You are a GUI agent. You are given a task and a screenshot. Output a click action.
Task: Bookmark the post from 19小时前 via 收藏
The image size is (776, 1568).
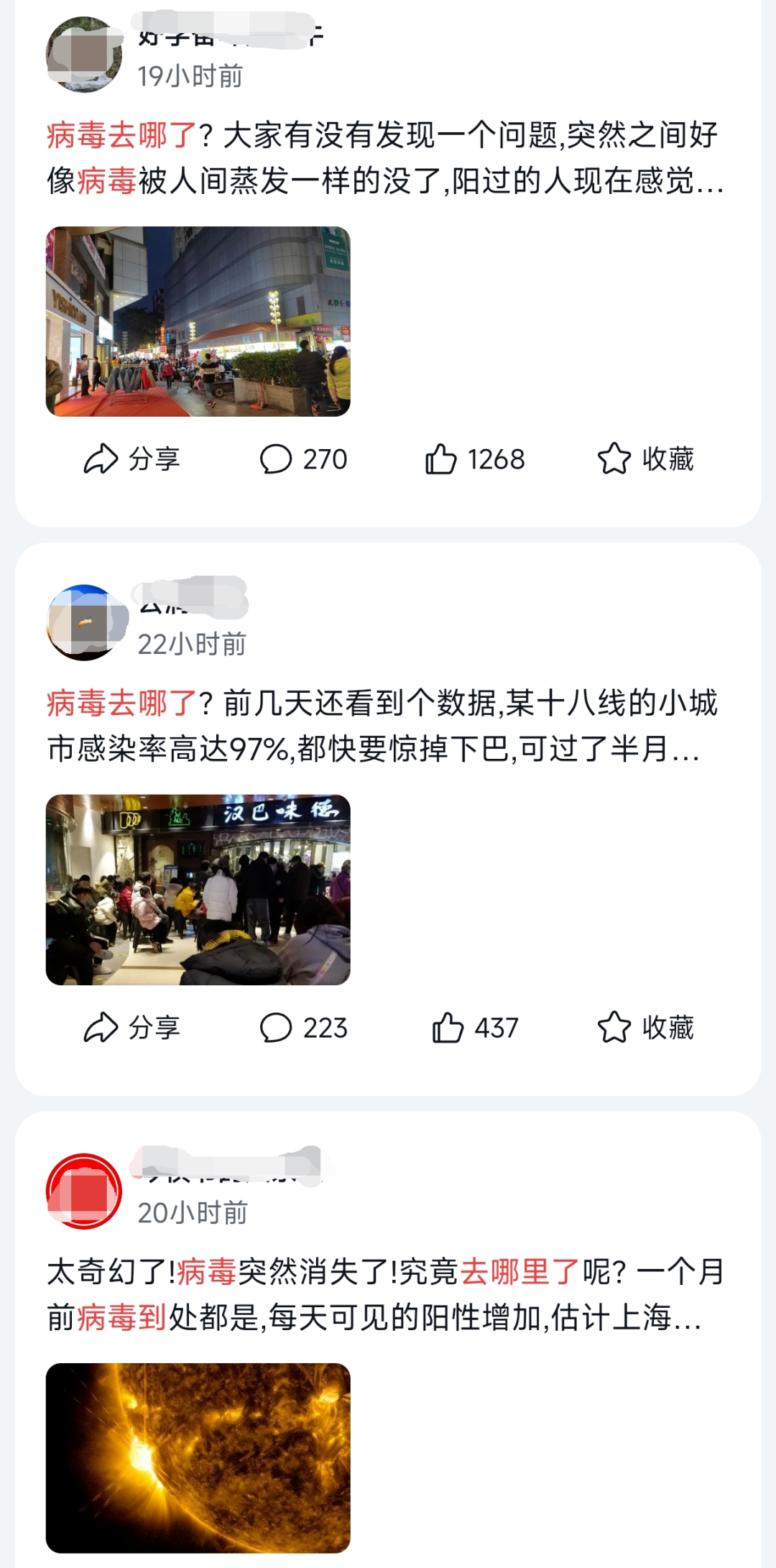point(645,459)
